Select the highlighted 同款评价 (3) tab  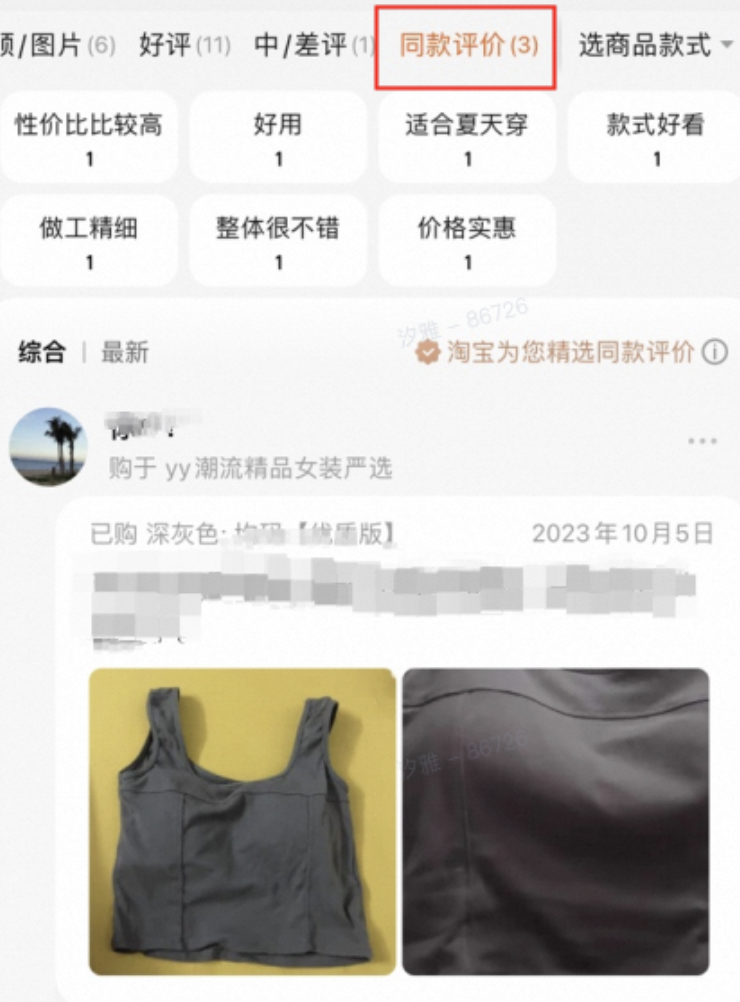tap(466, 45)
